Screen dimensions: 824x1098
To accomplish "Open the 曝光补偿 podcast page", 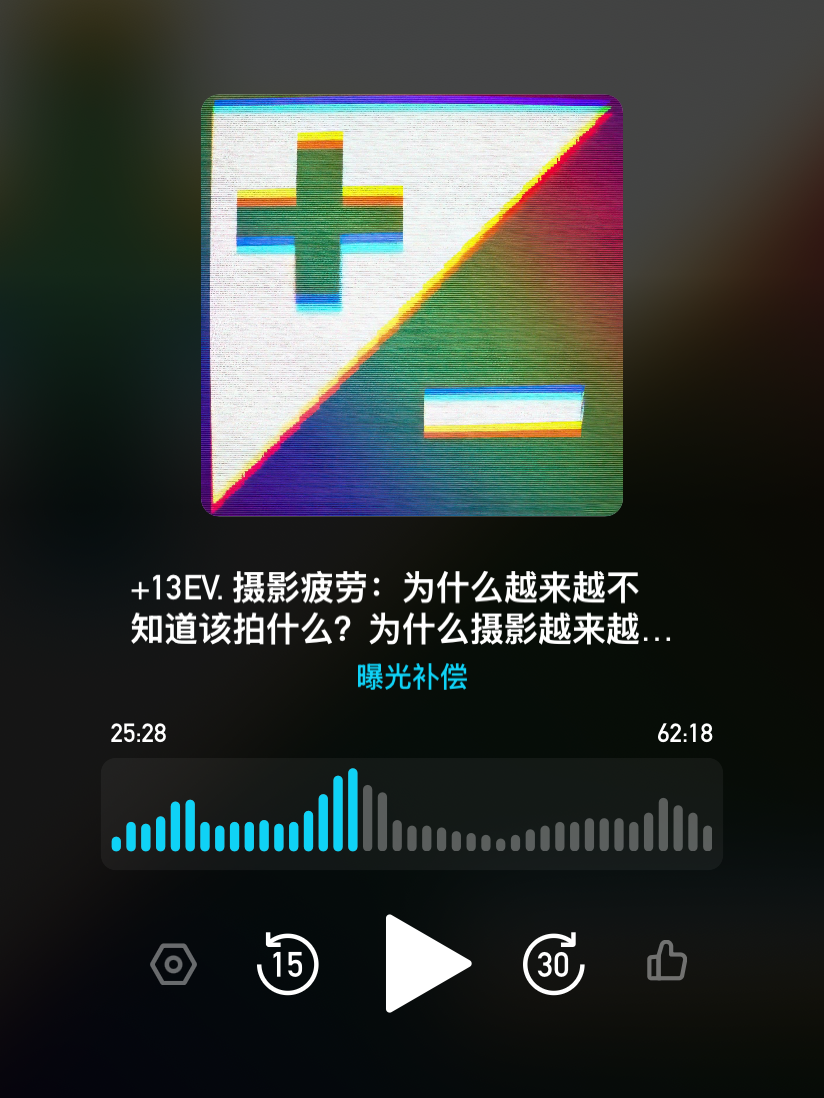I will pyautogui.click(x=412, y=676).
